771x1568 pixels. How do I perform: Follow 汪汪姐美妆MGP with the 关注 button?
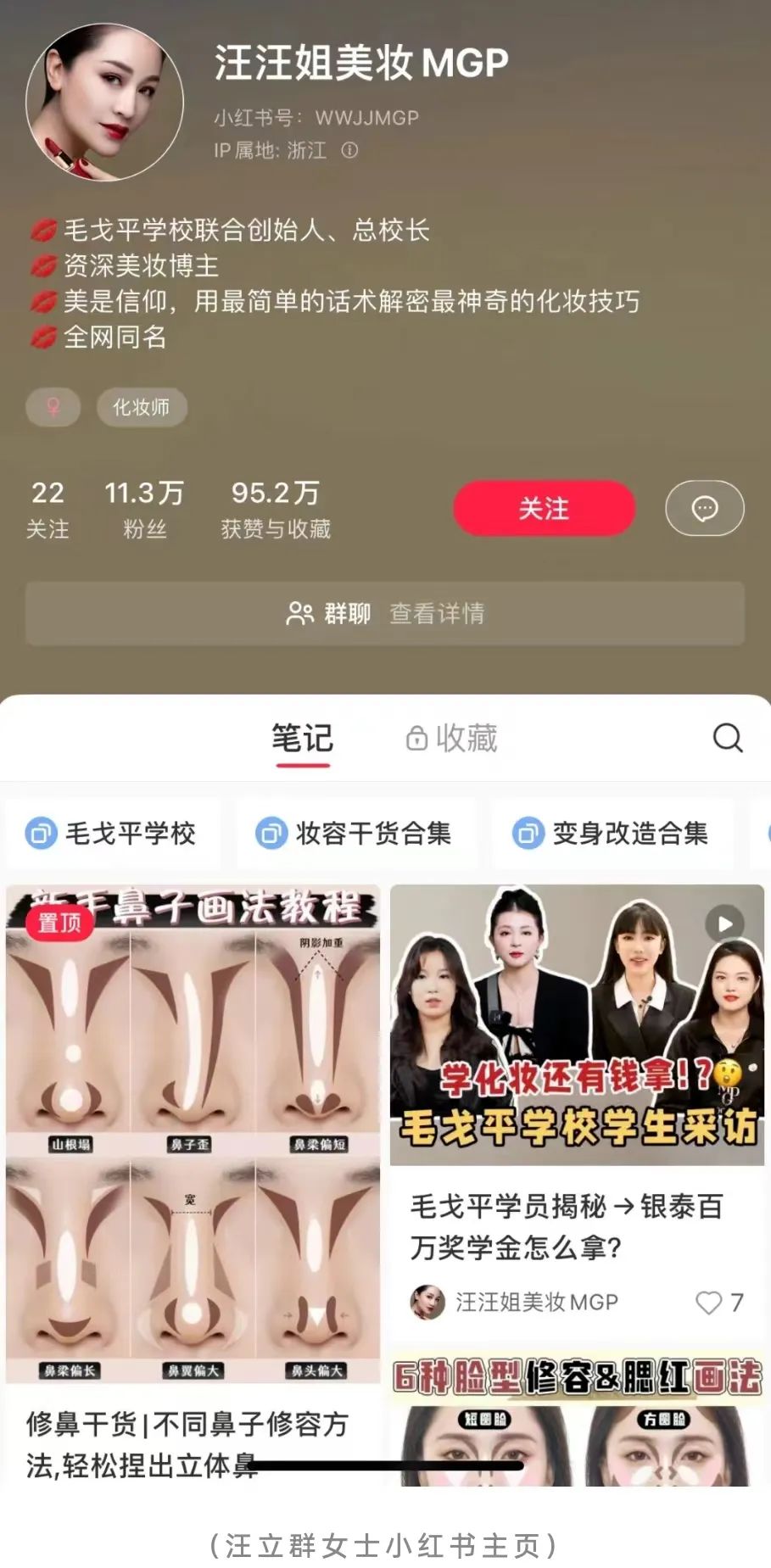[x=544, y=508]
